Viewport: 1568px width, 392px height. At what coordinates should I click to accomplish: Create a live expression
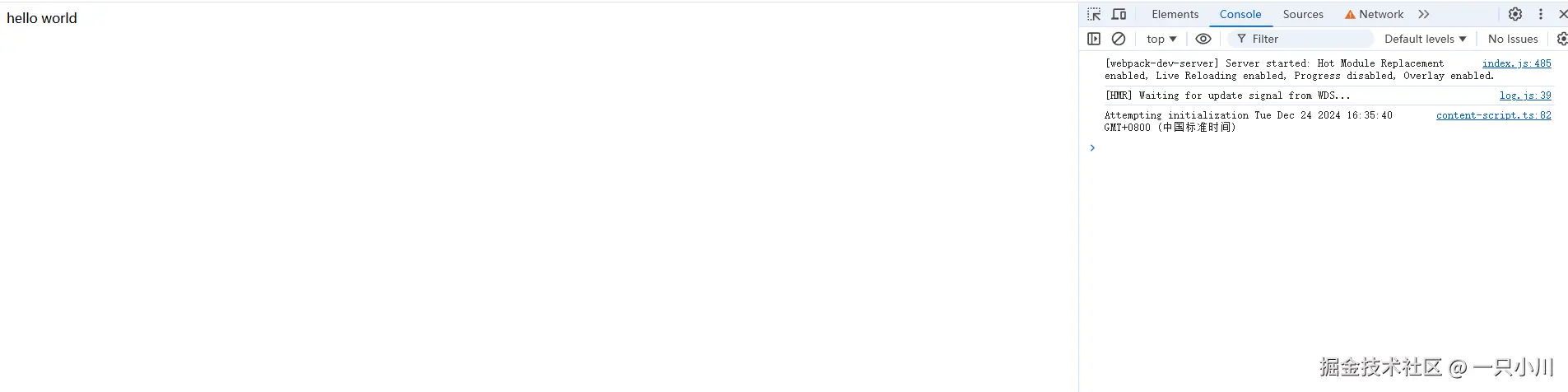pos(1203,39)
